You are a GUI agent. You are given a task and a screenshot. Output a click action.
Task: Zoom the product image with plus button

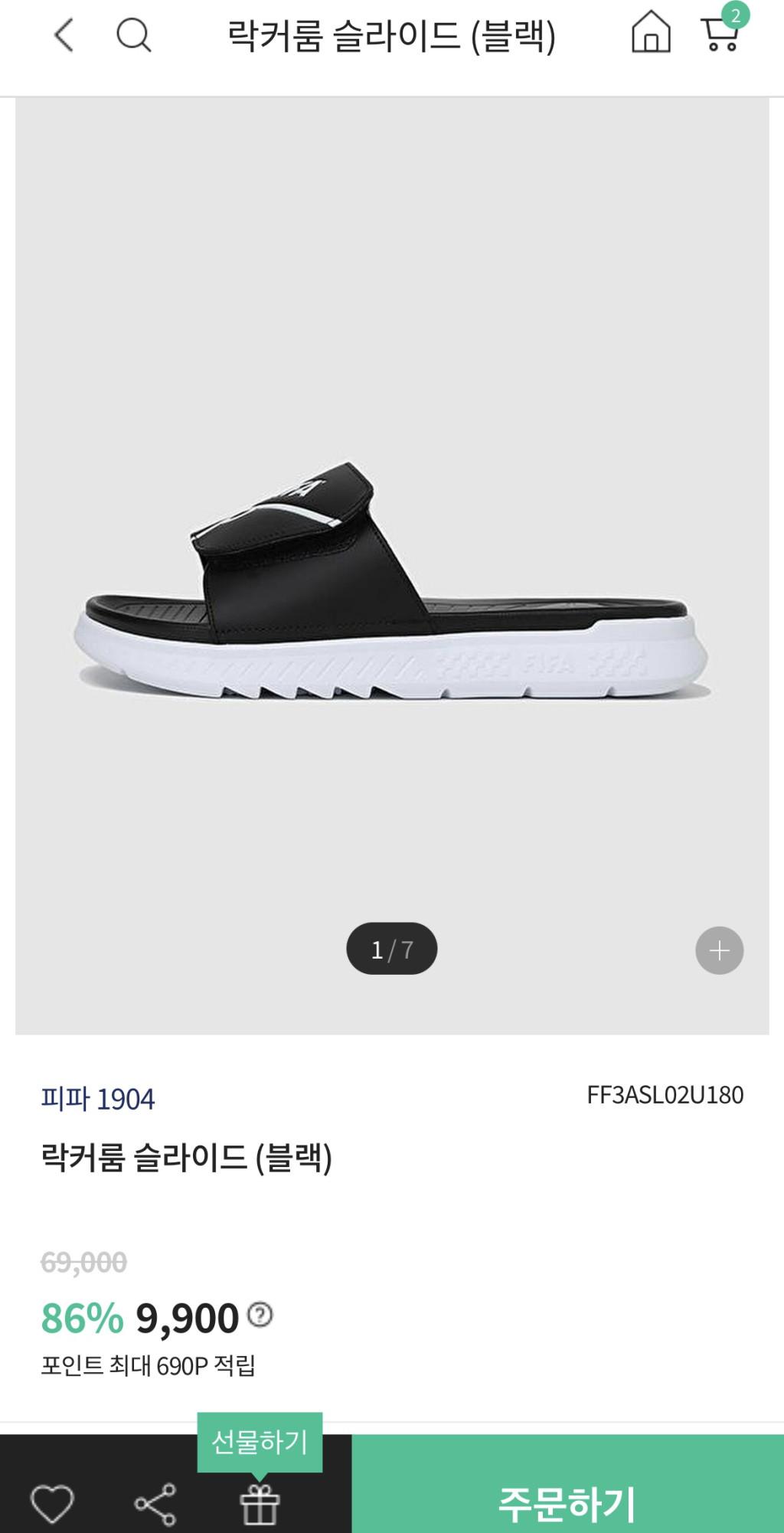[719, 950]
